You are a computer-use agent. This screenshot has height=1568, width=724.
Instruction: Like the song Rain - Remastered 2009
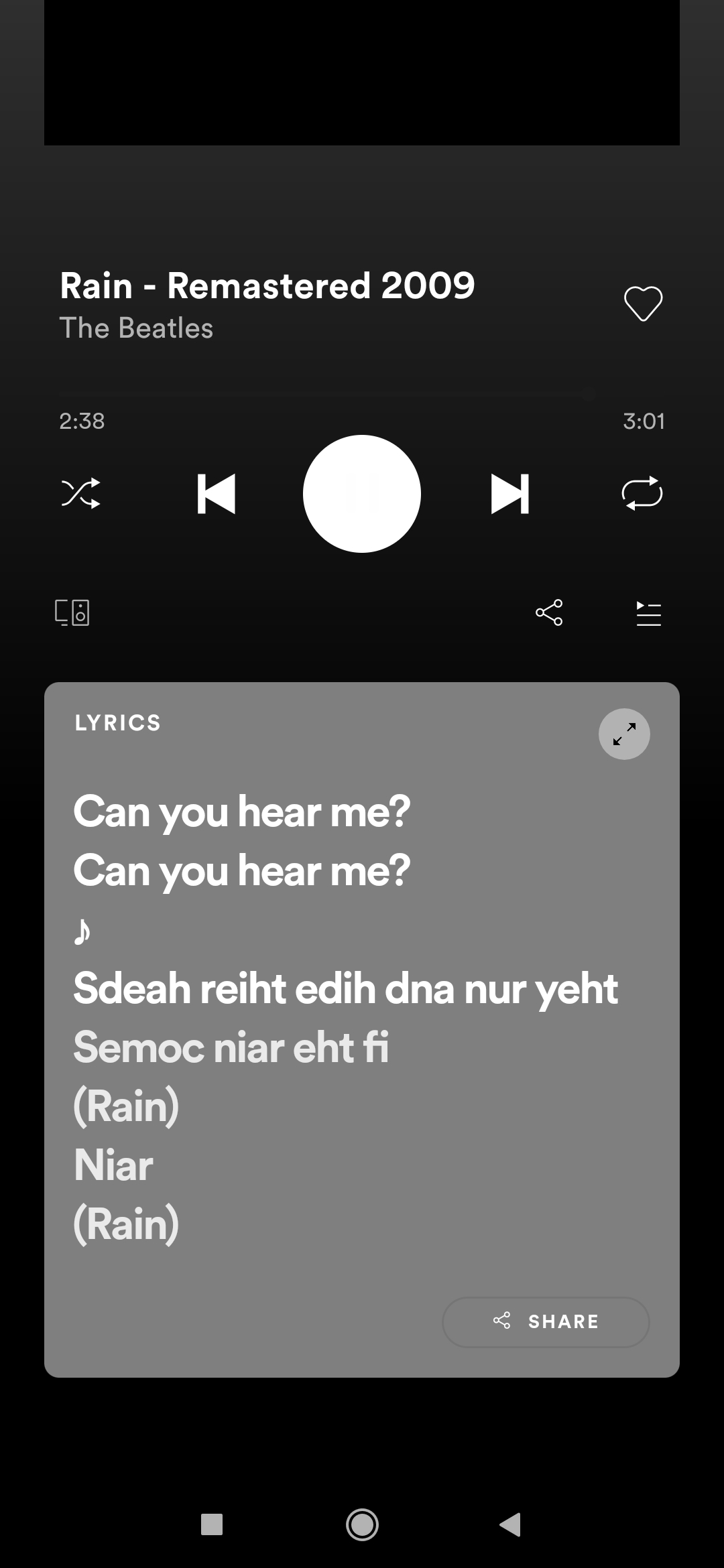[642, 303]
